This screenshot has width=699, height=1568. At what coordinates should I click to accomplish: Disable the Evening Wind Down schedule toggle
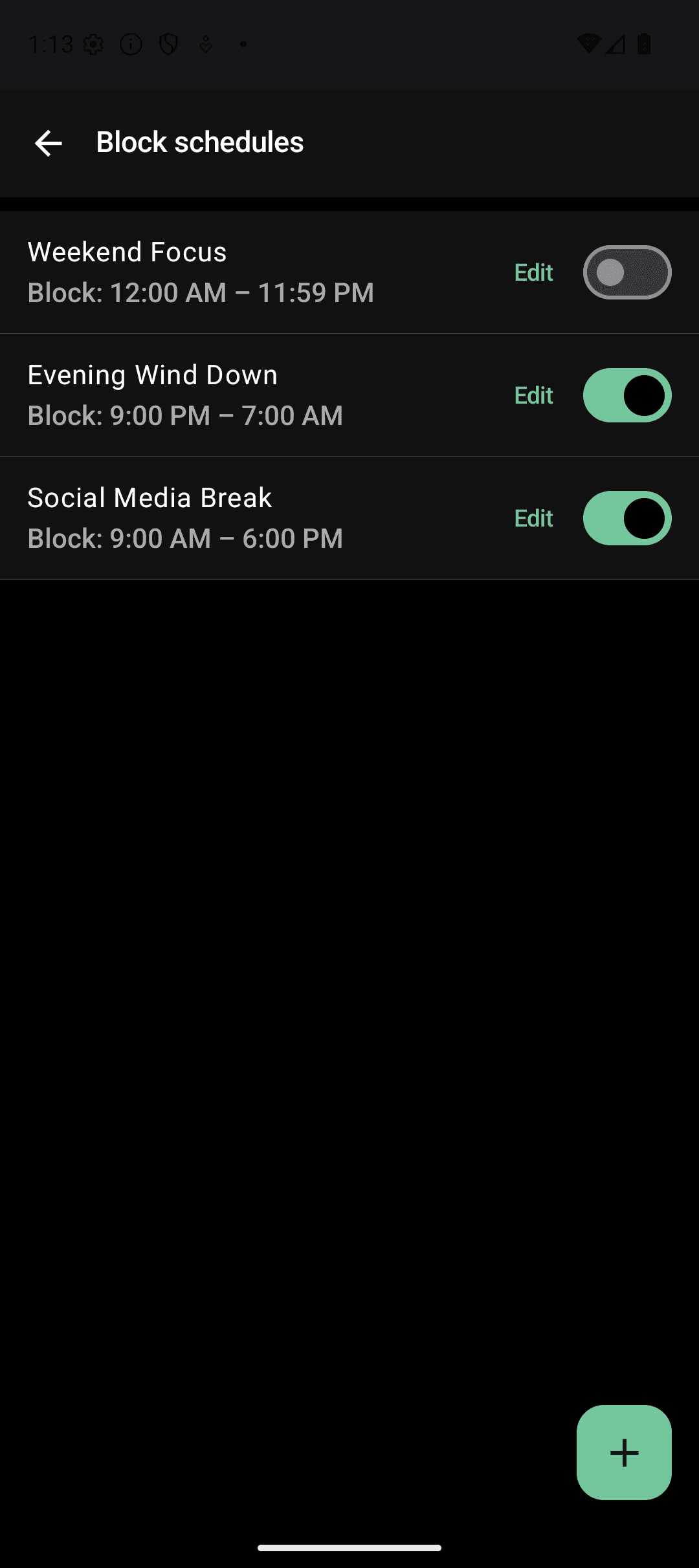click(x=626, y=395)
